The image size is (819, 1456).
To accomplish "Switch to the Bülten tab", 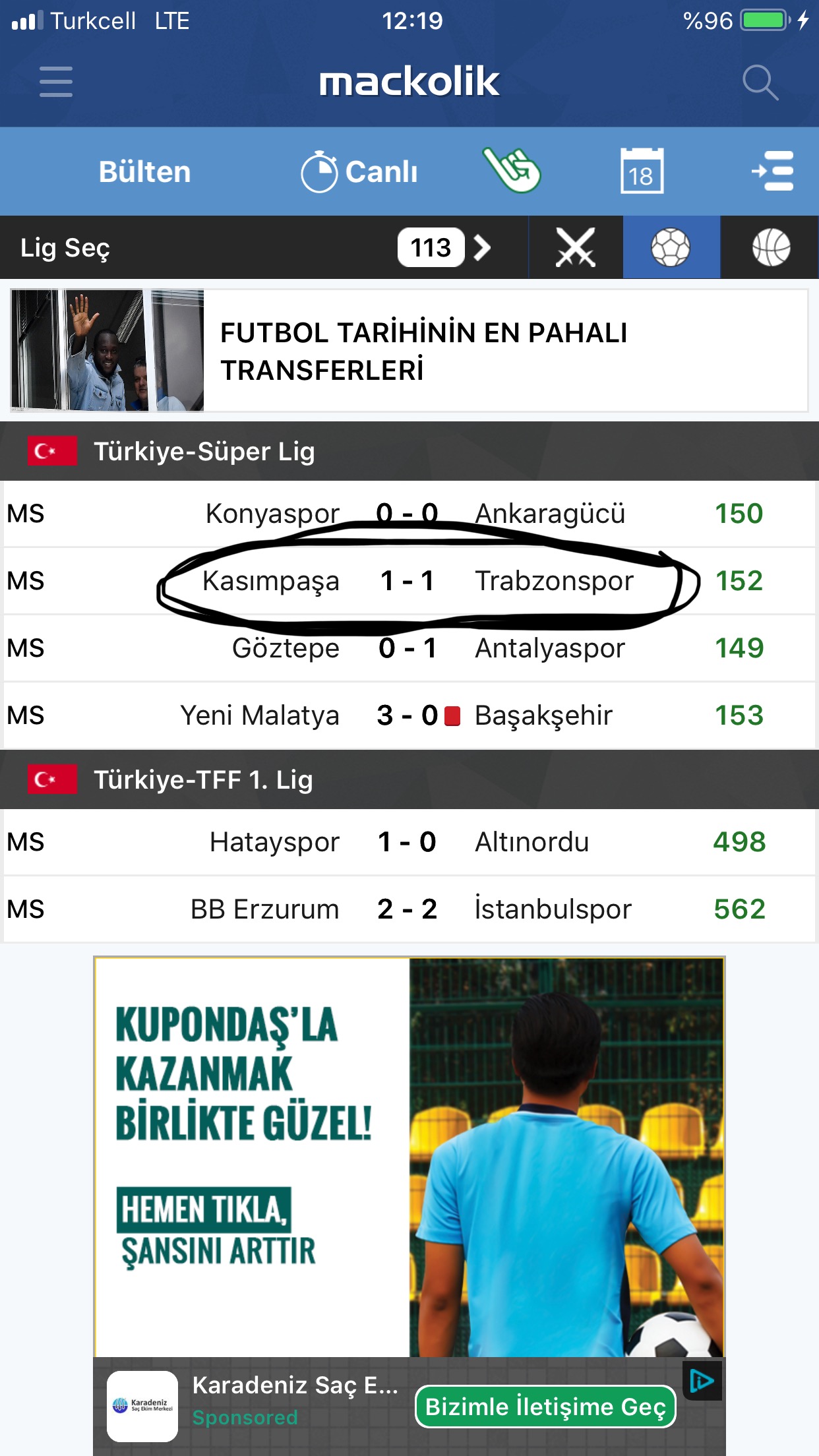I will [144, 171].
